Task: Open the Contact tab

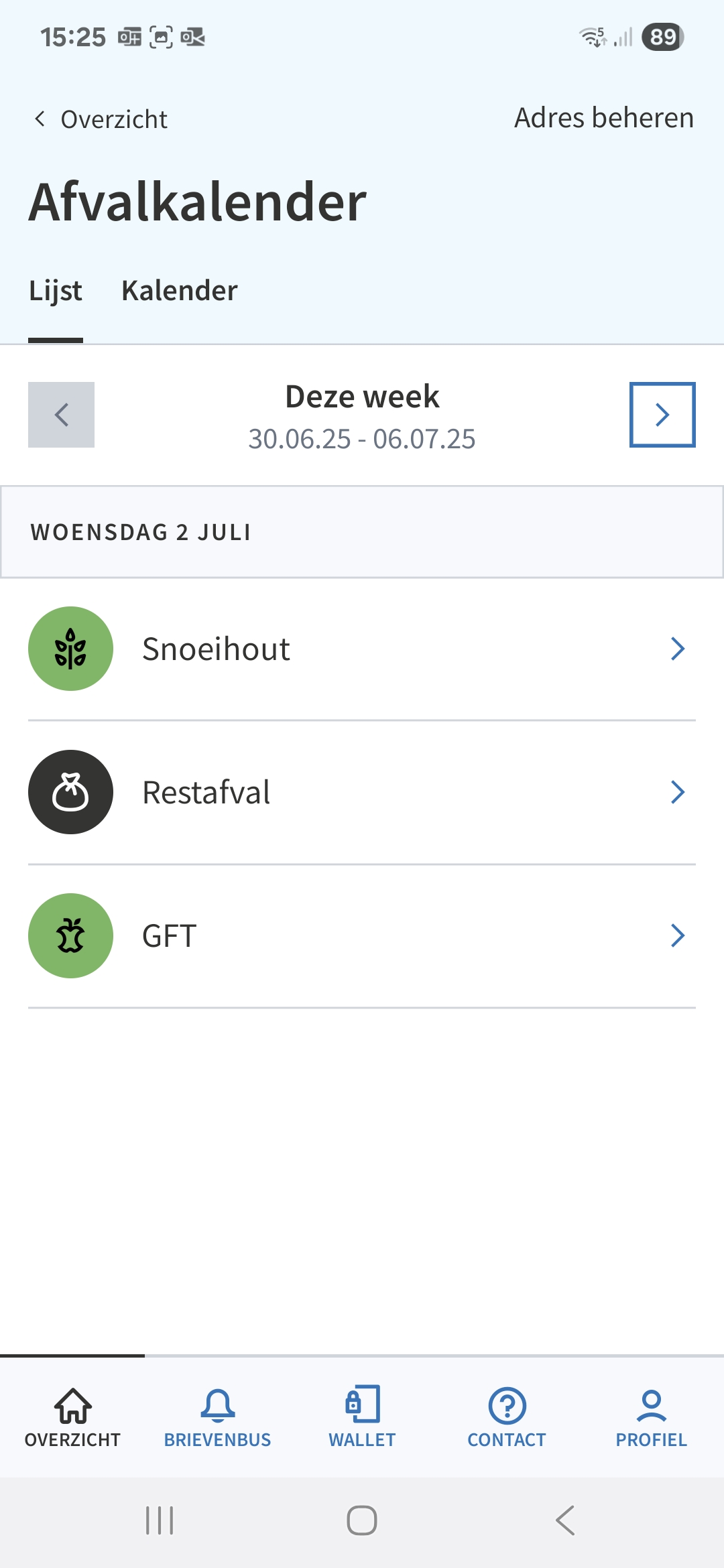Action: [507, 1417]
